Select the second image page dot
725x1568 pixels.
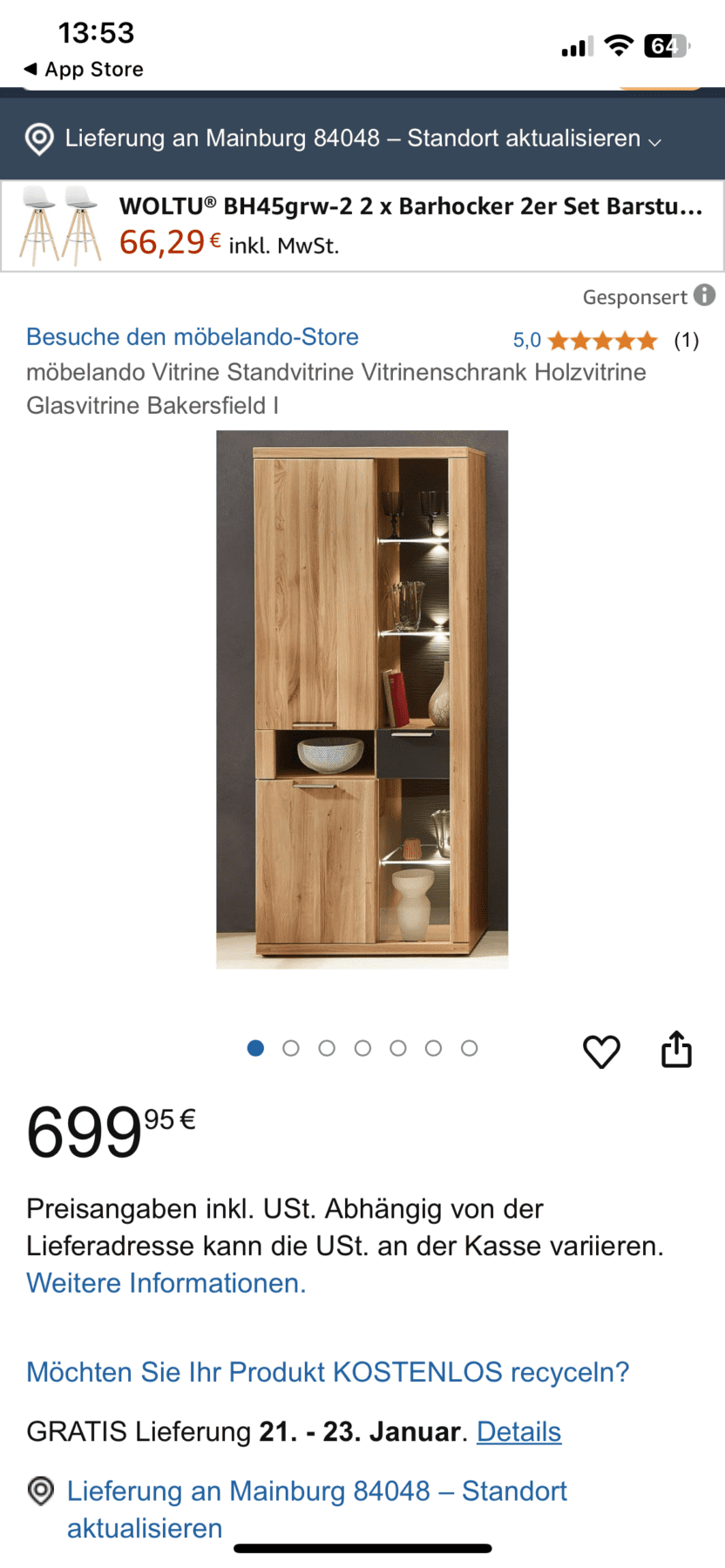291,1048
